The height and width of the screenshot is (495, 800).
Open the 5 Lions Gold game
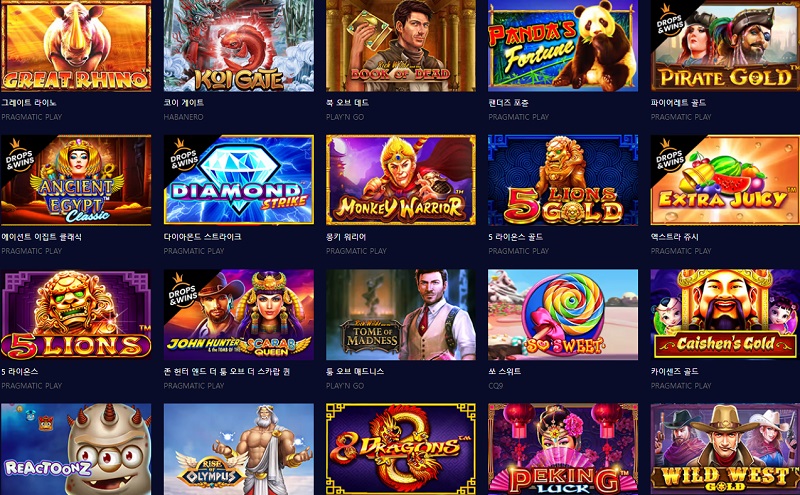[x=562, y=180]
